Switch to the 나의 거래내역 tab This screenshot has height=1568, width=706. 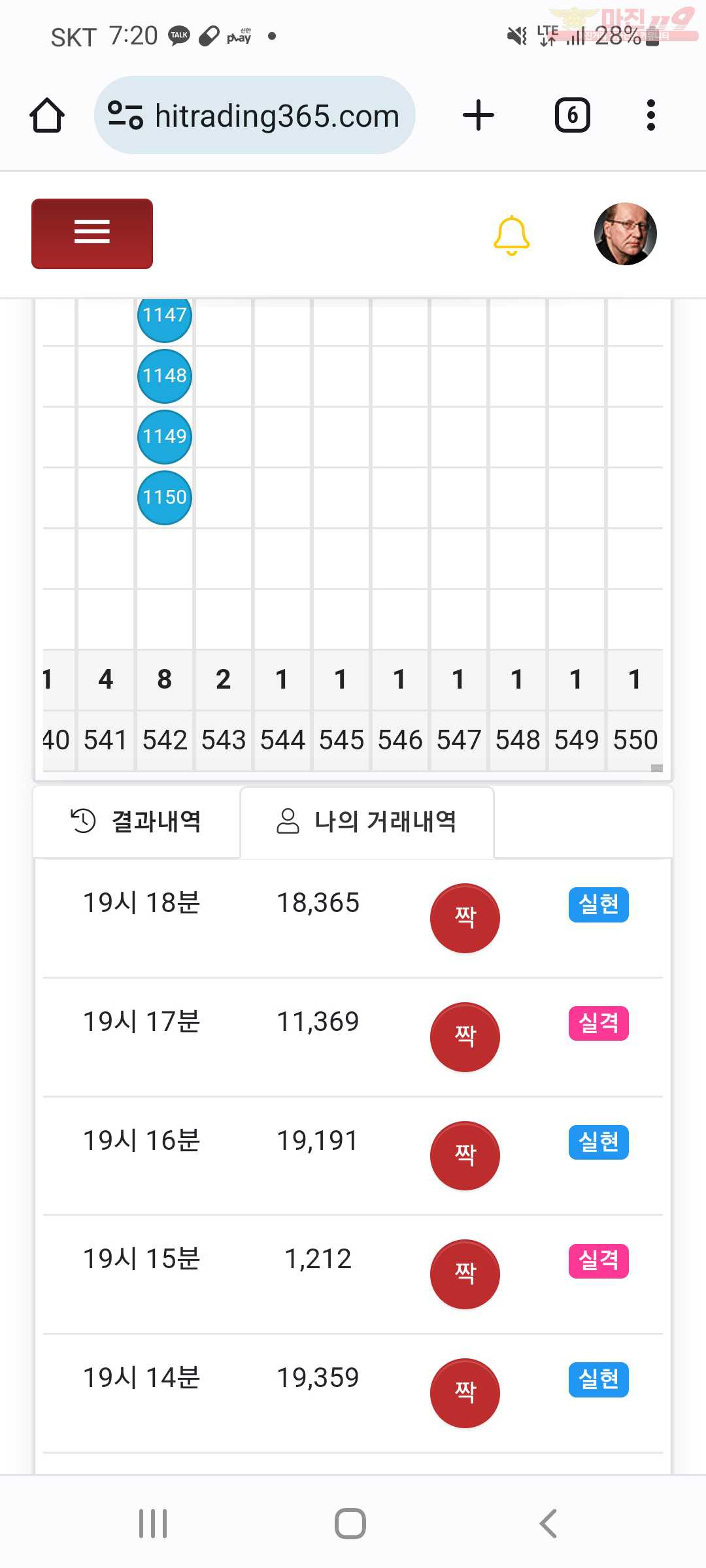click(x=367, y=821)
